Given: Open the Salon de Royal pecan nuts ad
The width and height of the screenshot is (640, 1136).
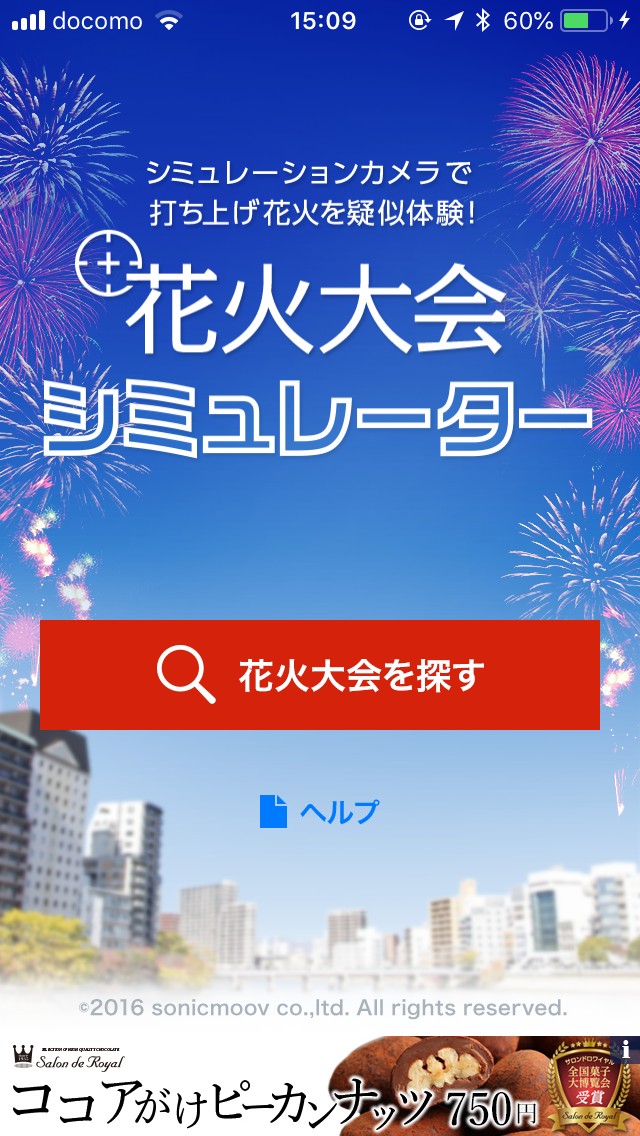Looking at the screenshot, I should pyautogui.click(x=300, y=1088).
